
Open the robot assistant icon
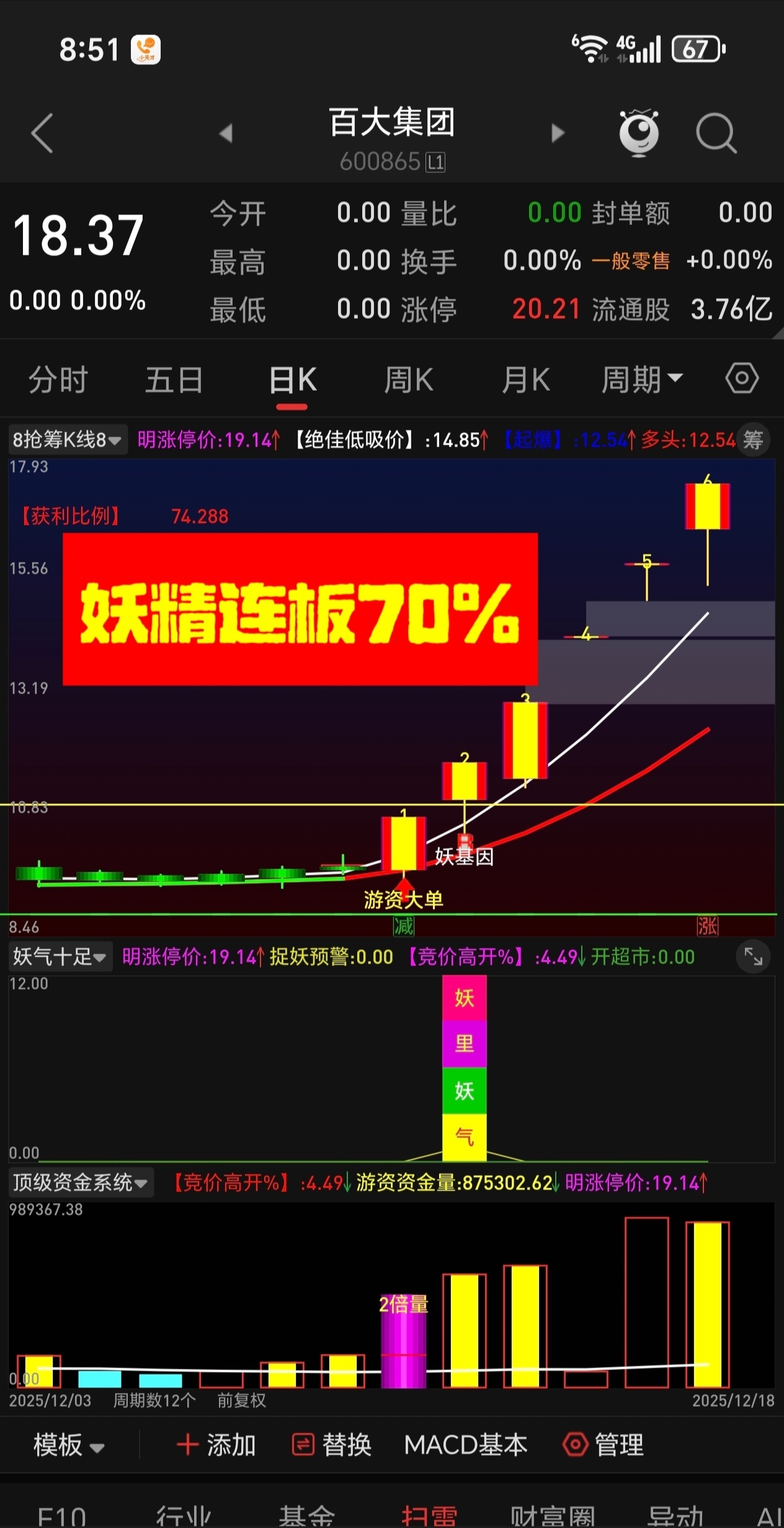coord(639,132)
